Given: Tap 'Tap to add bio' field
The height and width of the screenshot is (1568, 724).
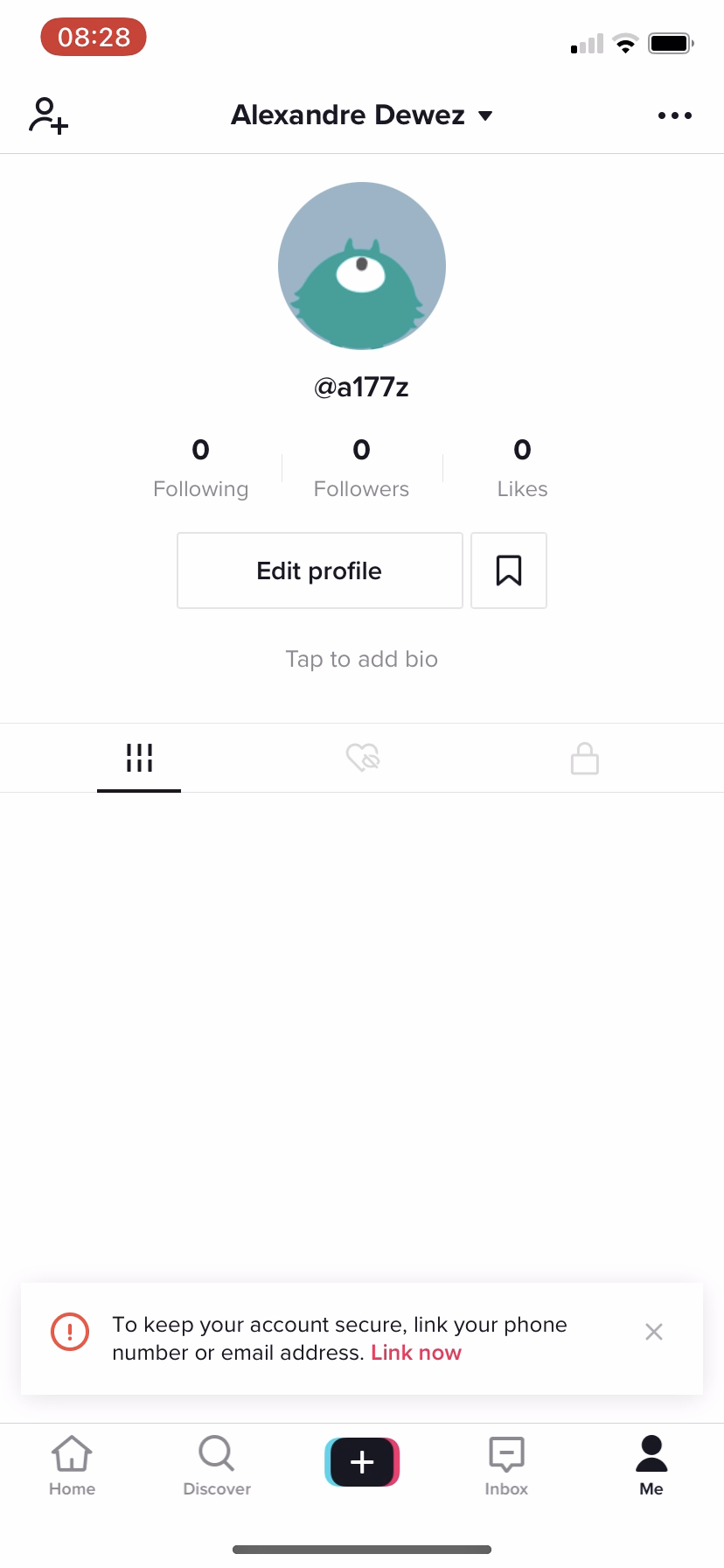Looking at the screenshot, I should [361, 659].
